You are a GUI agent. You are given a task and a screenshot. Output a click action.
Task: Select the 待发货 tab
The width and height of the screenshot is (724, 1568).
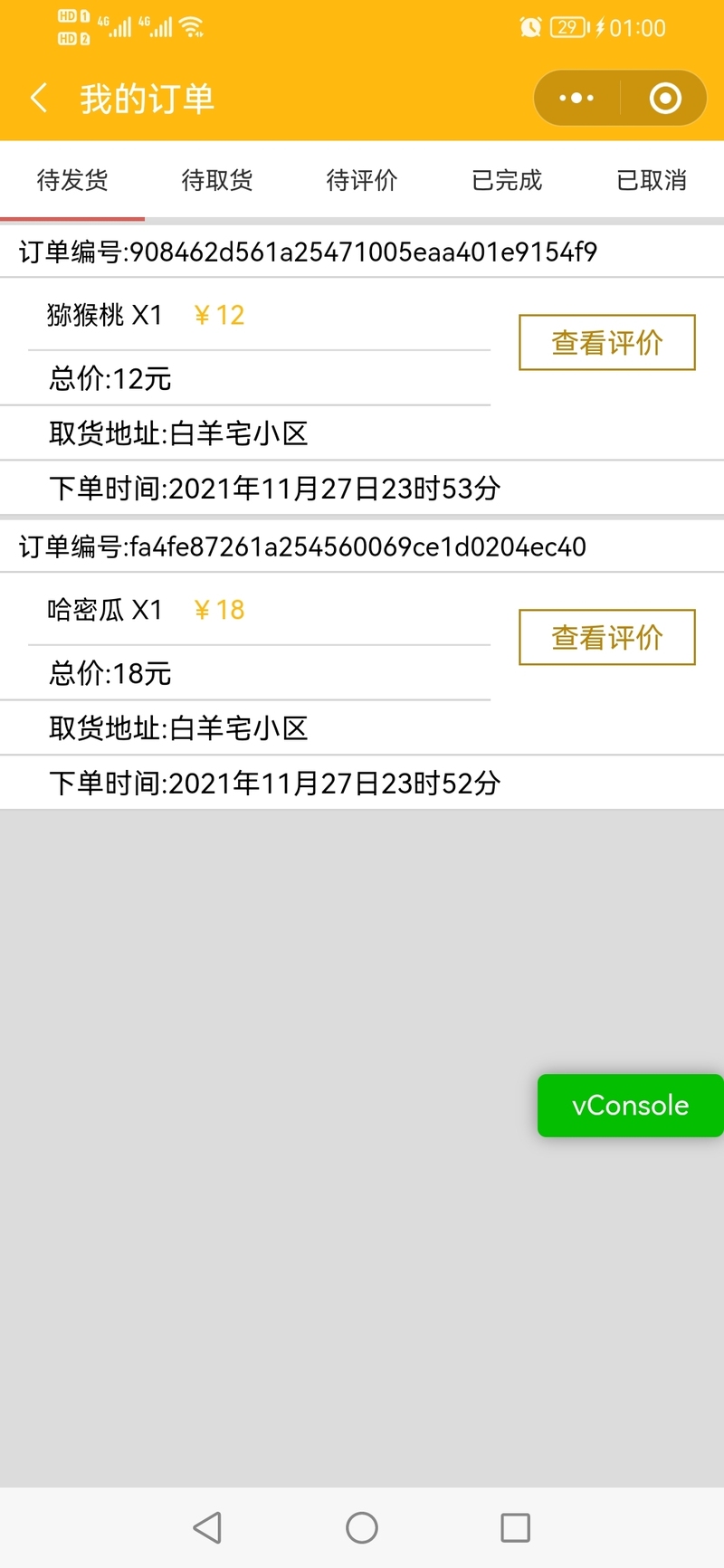pyautogui.click(x=72, y=180)
